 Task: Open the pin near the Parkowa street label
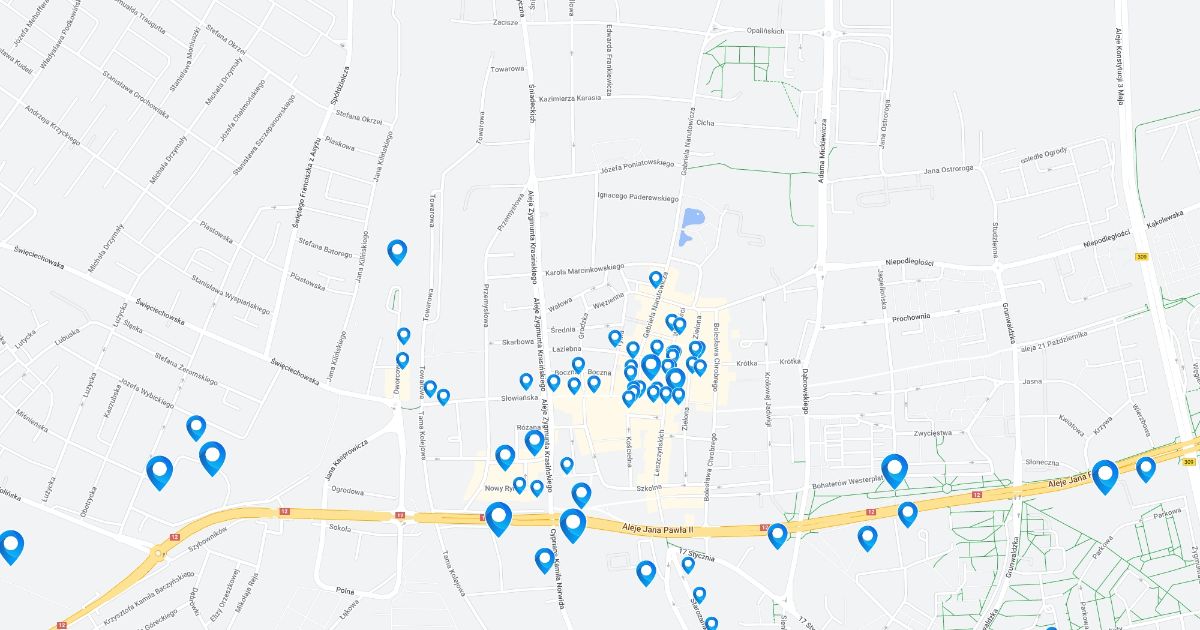click(1146, 468)
